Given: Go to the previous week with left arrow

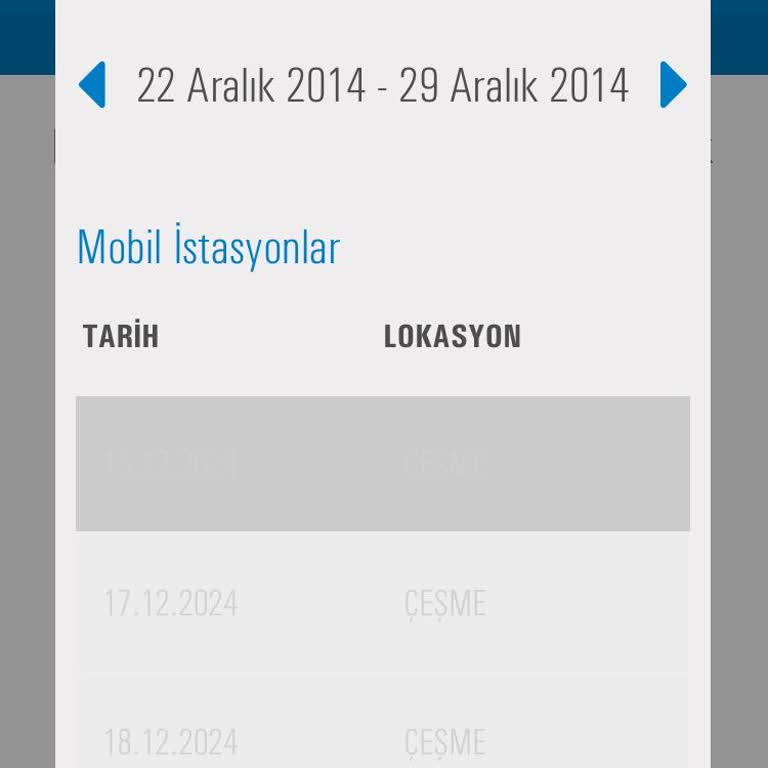Looking at the screenshot, I should (x=92, y=85).
